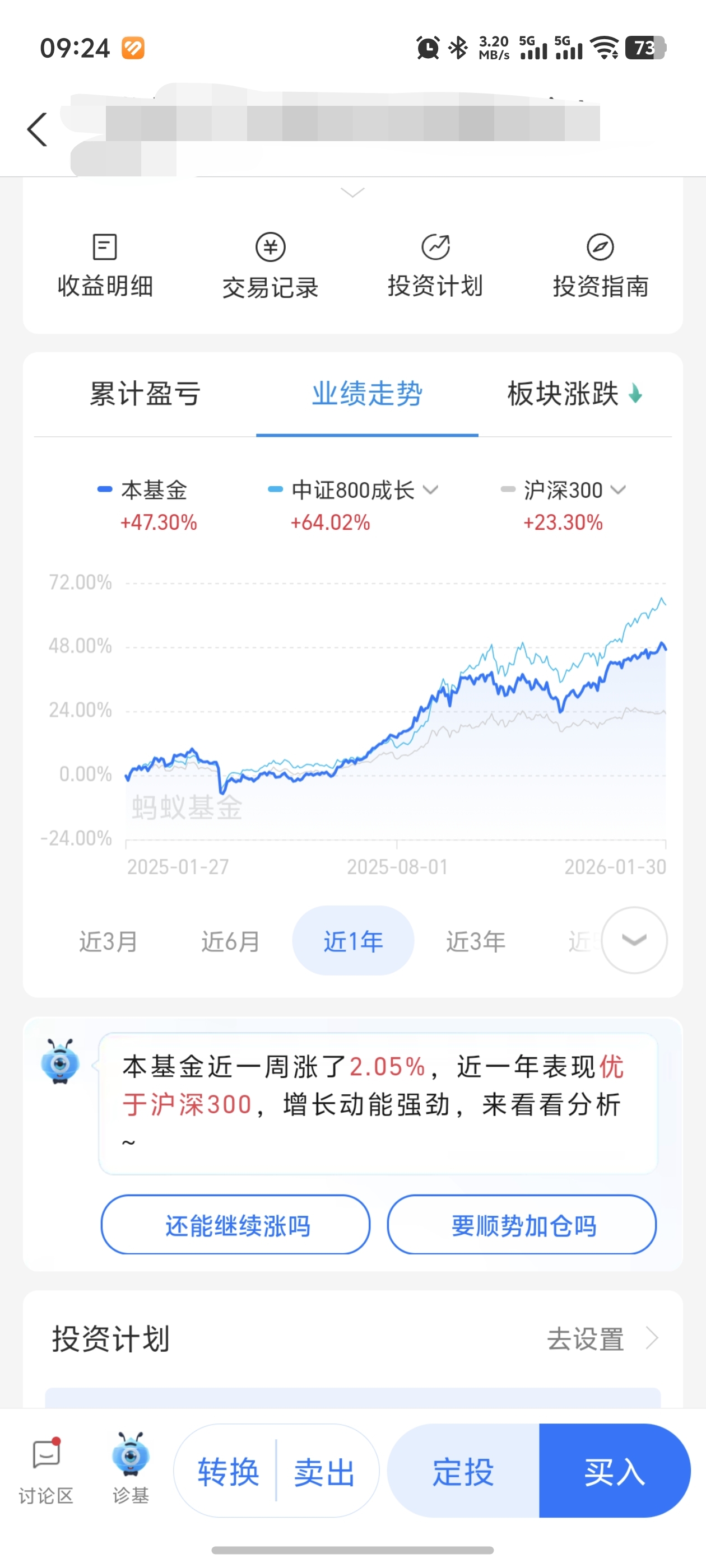Image resolution: width=706 pixels, height=1568 pixels.
Task: Ask 要顺势加仓吗
Action: pos(522,1225)
